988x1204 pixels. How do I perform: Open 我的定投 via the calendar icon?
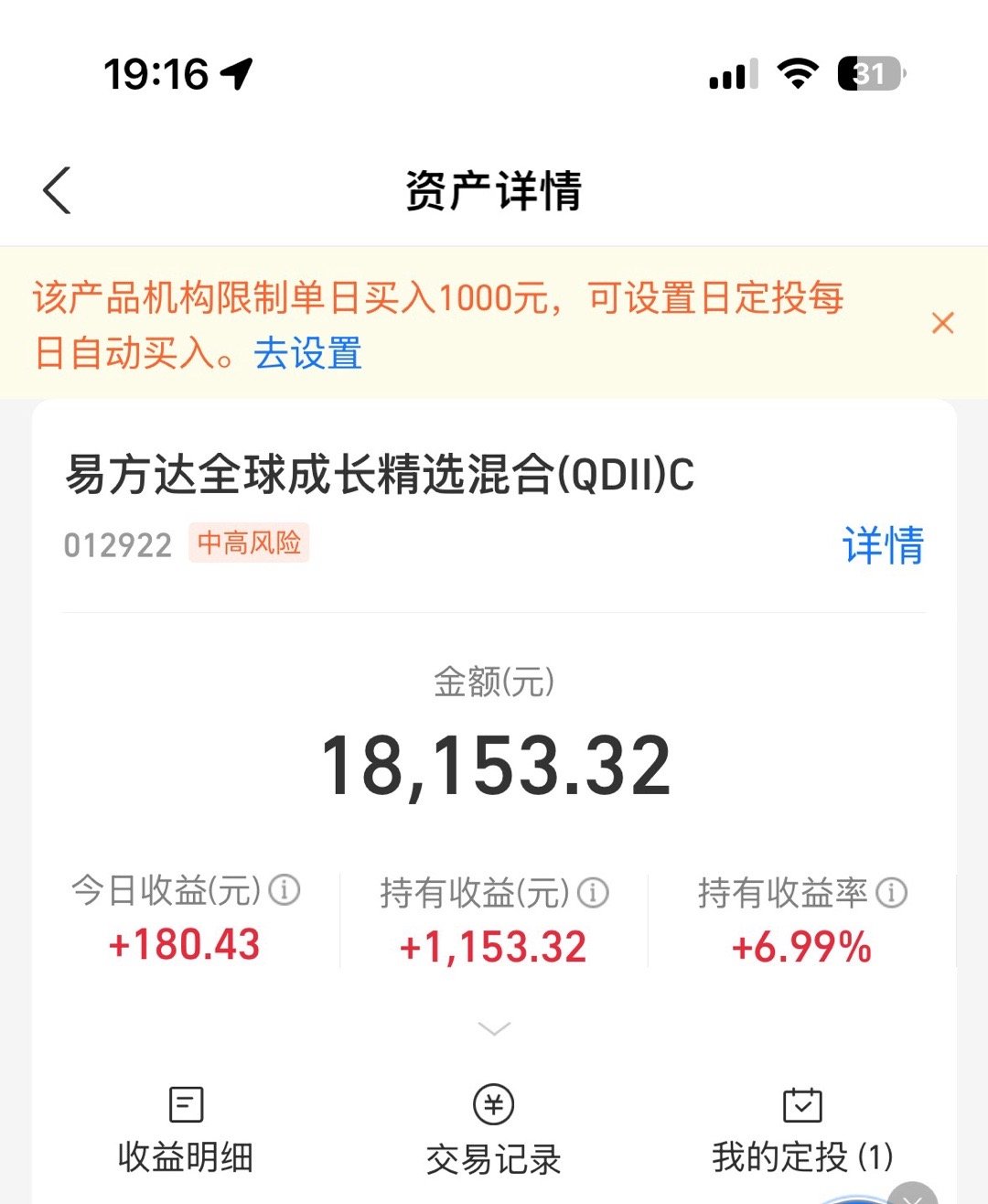tap(800, 1104)
